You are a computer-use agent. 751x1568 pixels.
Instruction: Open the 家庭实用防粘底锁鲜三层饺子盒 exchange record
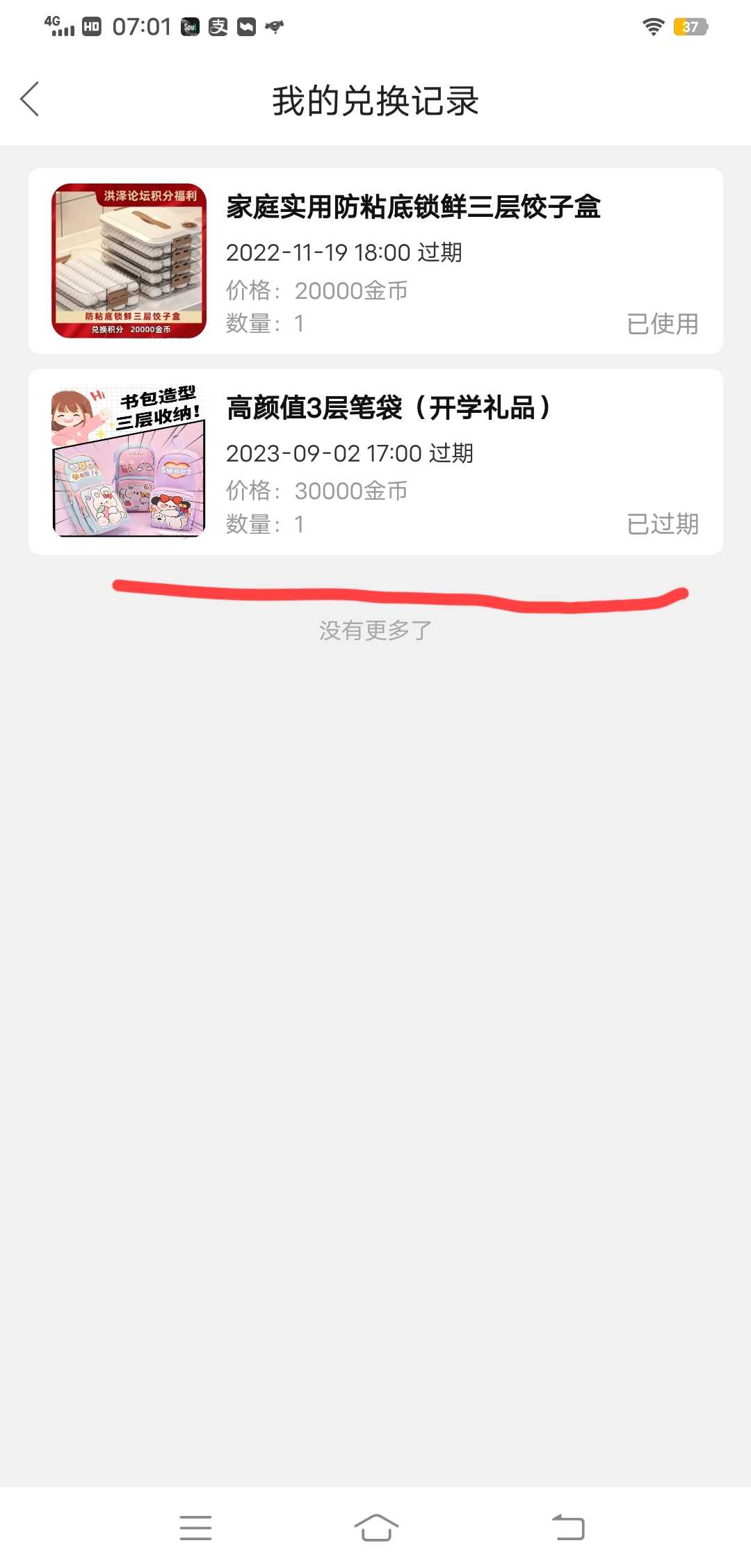coord(375,261)
